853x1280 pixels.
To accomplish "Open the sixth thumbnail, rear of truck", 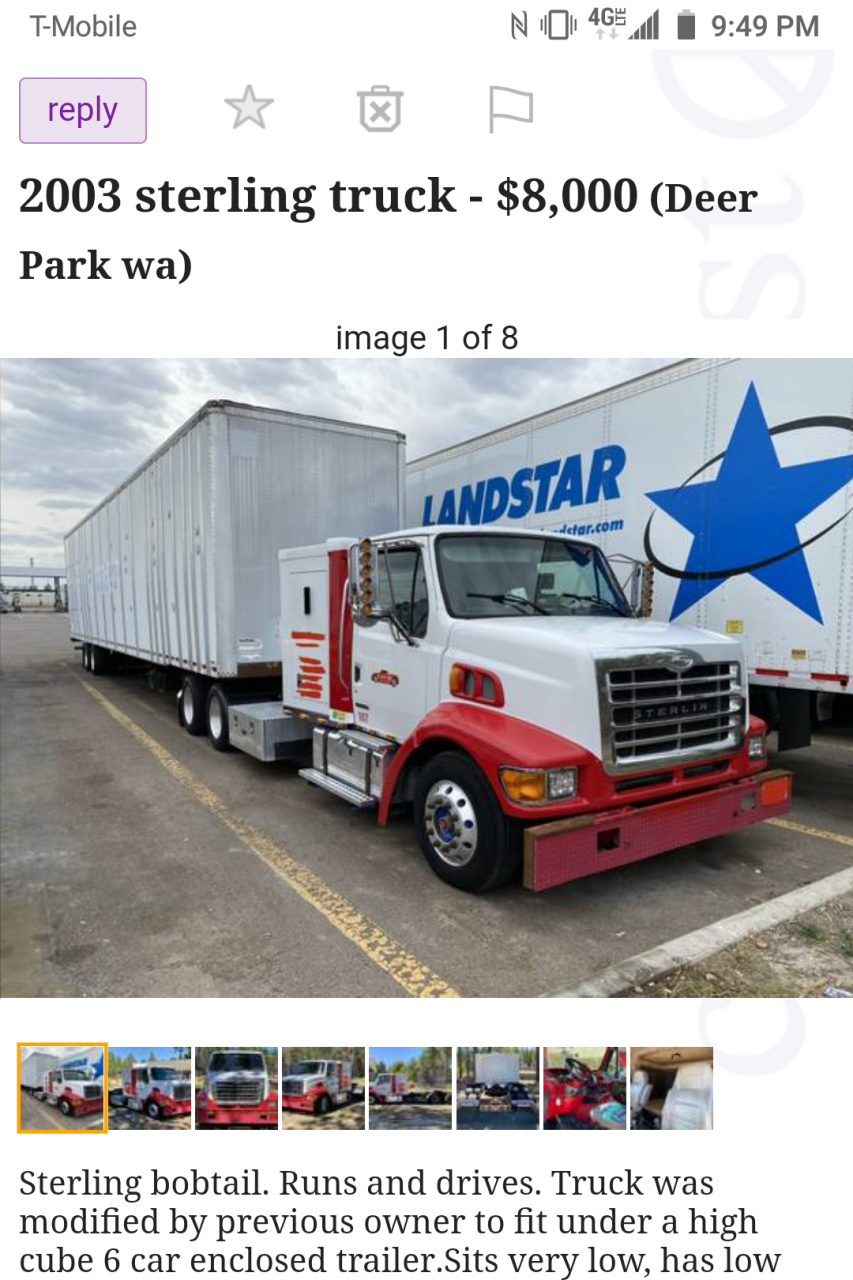I will [x=497, y=1088].
